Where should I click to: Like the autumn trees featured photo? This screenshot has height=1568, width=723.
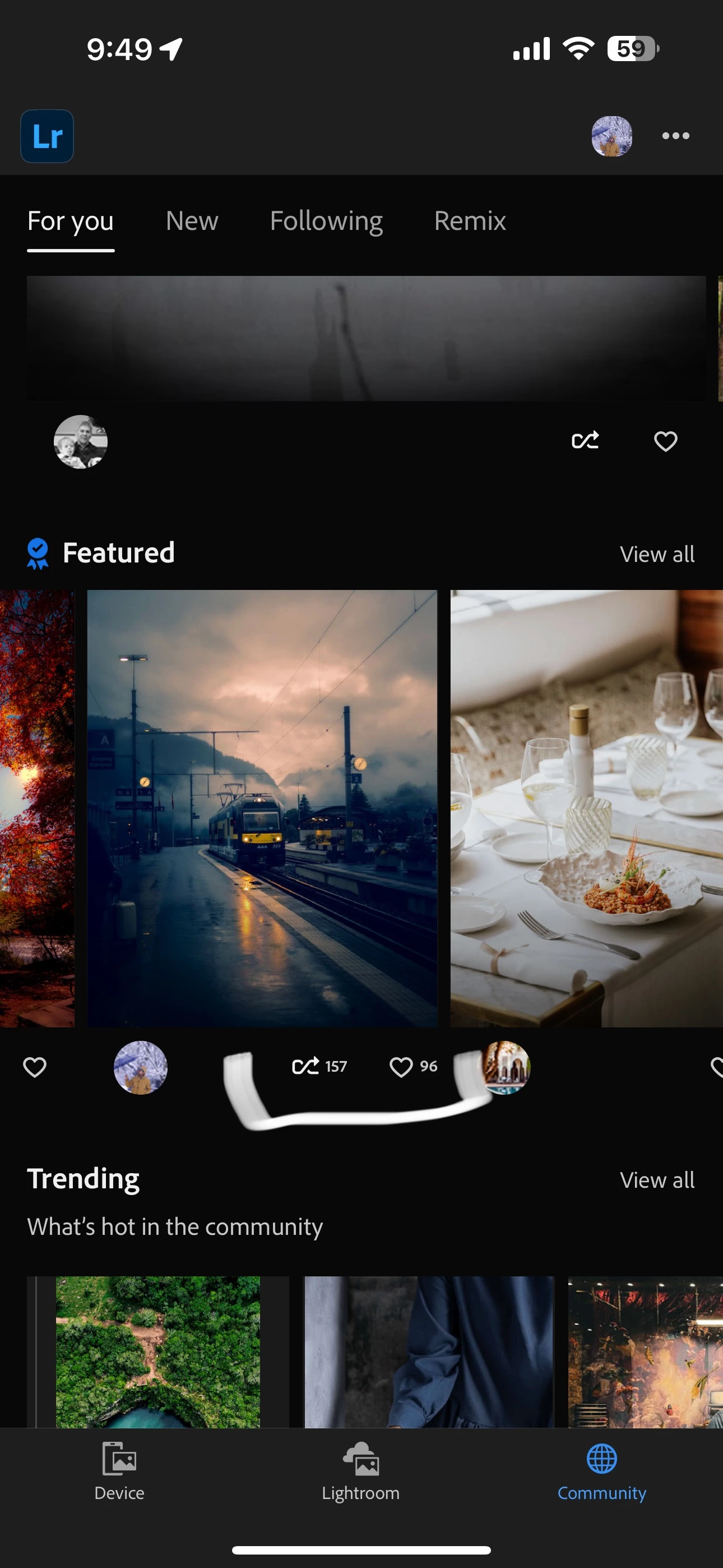35,1067
